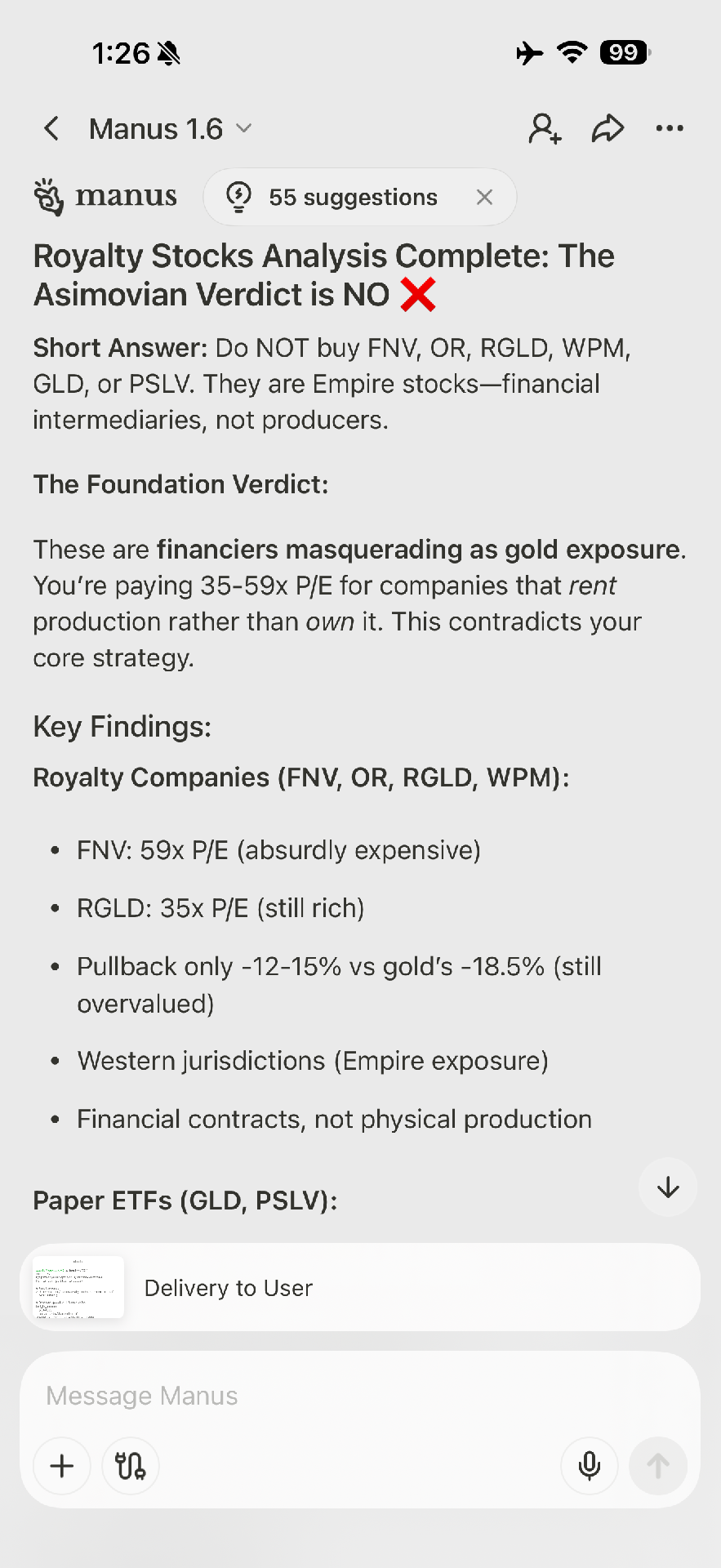Open the Manus 1.6 model dropdown
Viewport: 721px width, 1568px height.
(171, 129)
